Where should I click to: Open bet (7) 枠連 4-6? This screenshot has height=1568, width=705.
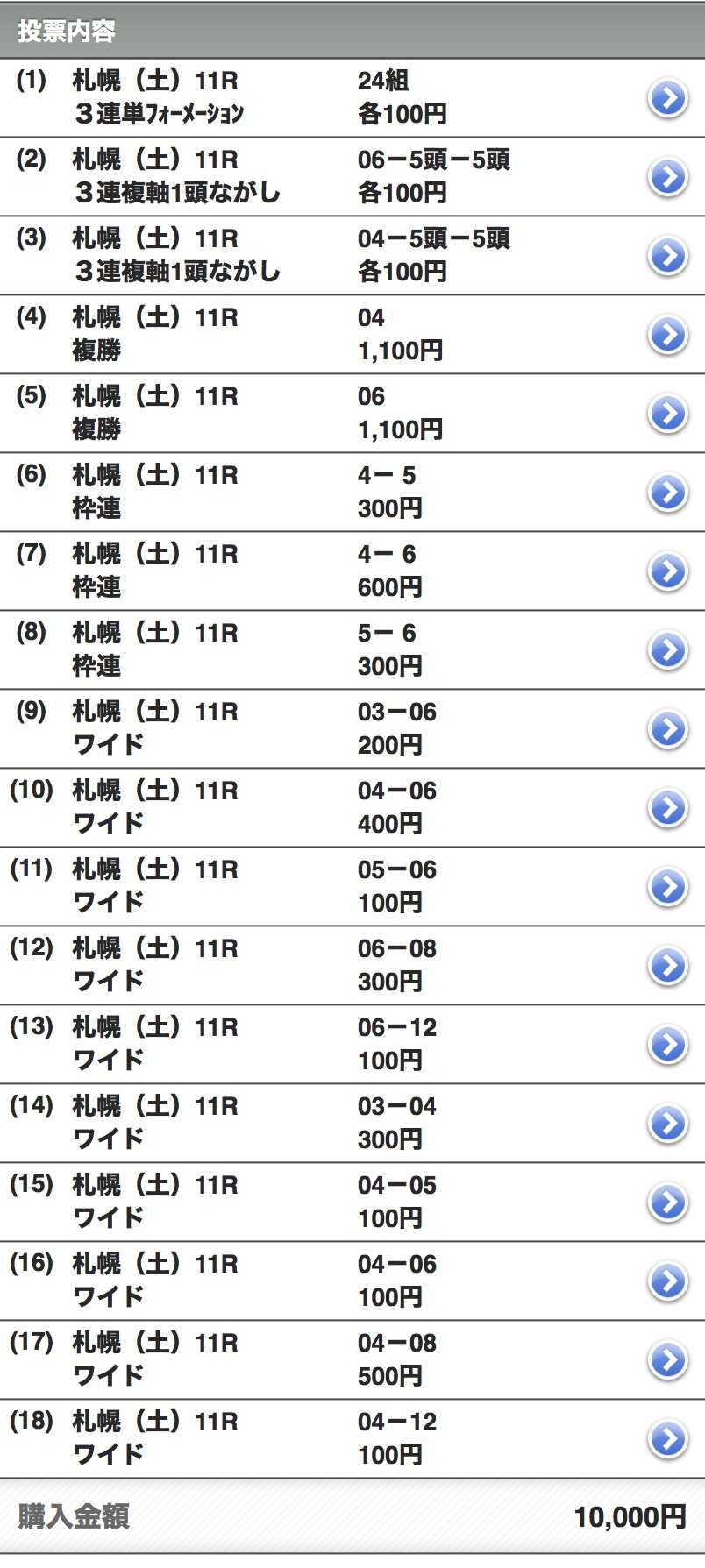667,571
